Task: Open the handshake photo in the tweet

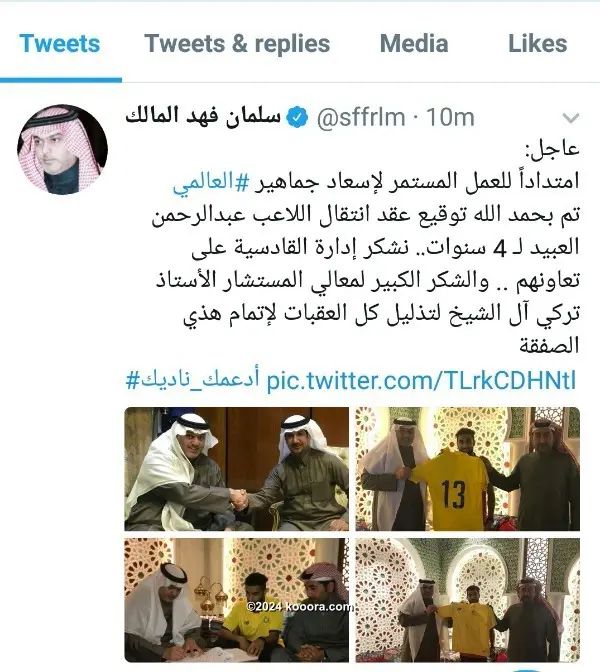Action: (236, 468)
